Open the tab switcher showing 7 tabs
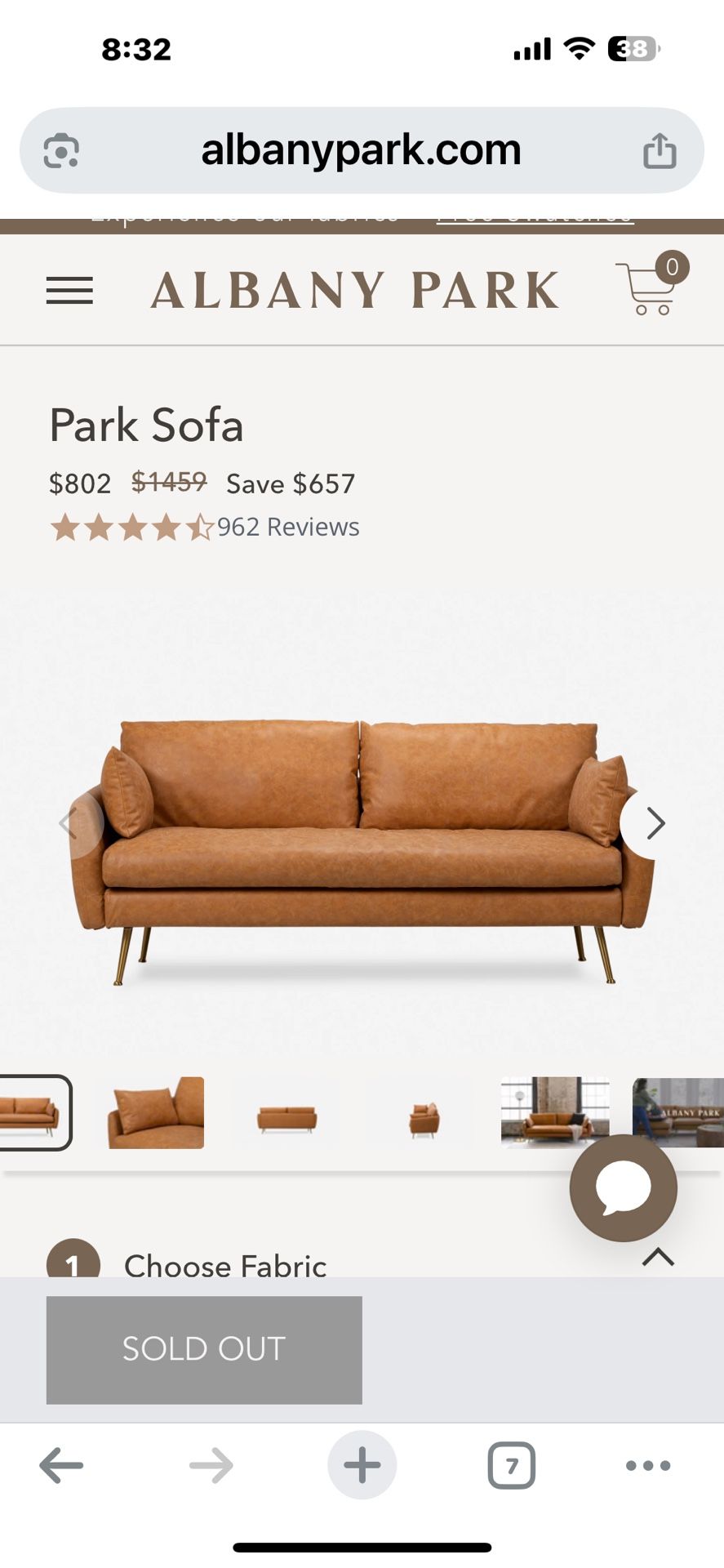Image resolution: width=724 pixels, height=1568 pixels. [x=511, y=1464]
